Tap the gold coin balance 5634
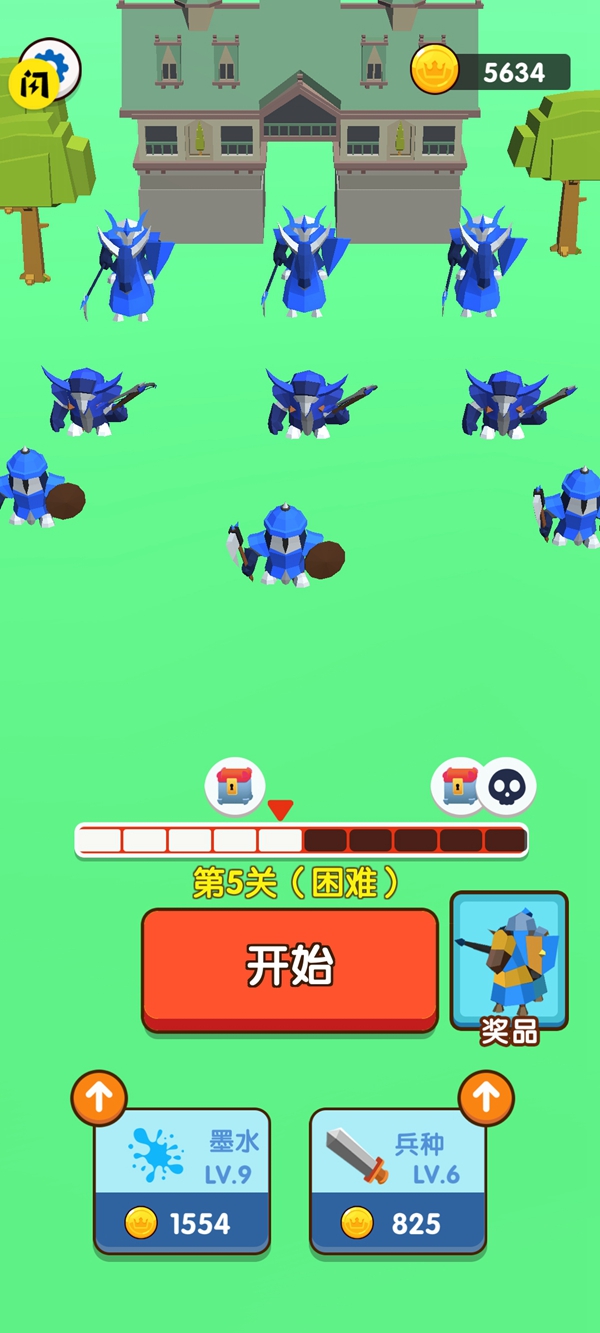Viewport: 600px width, 1333px height. (492, 72)
